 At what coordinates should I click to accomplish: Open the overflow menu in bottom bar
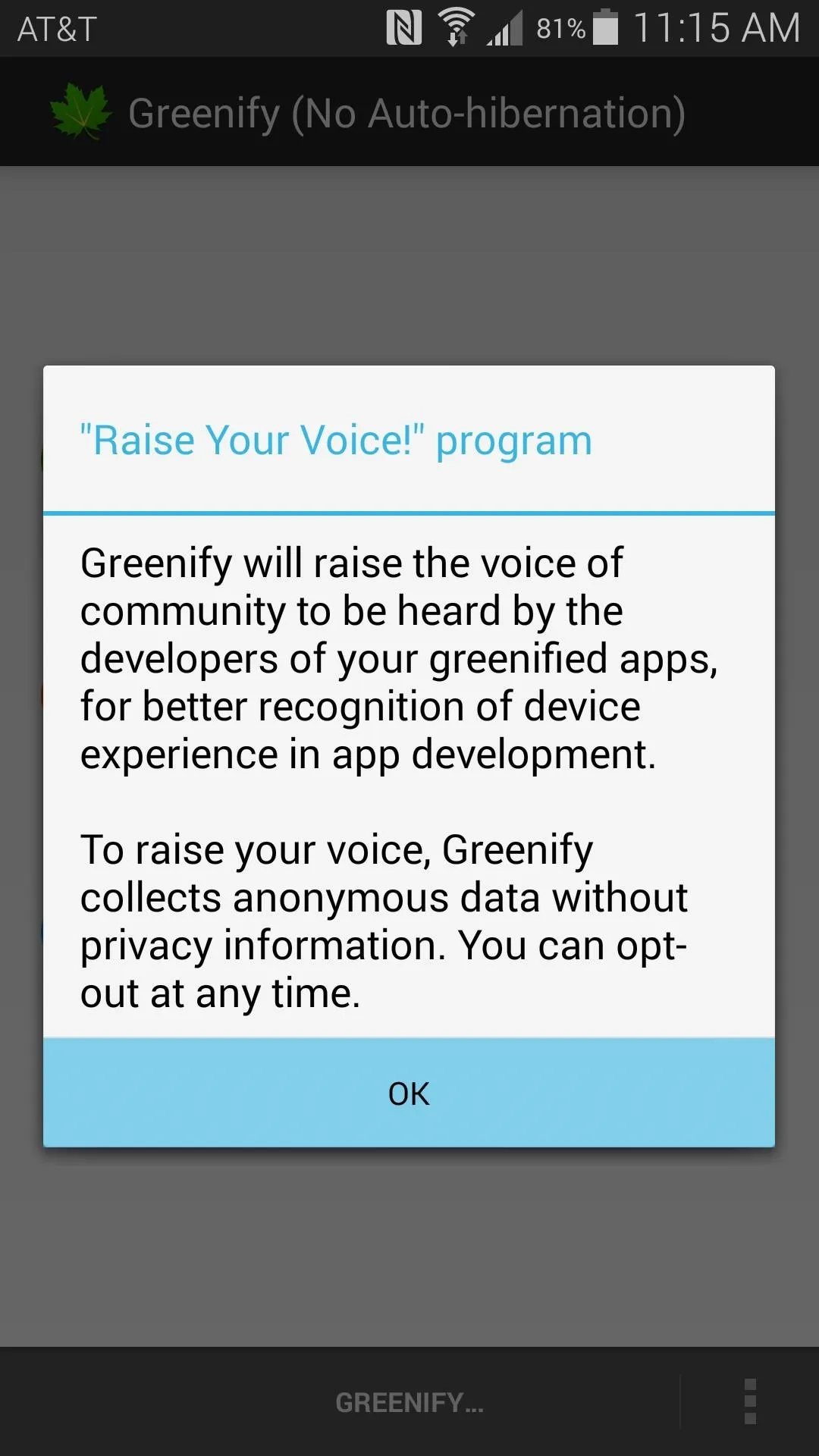pyautogui.click(x=750, y=1401)
